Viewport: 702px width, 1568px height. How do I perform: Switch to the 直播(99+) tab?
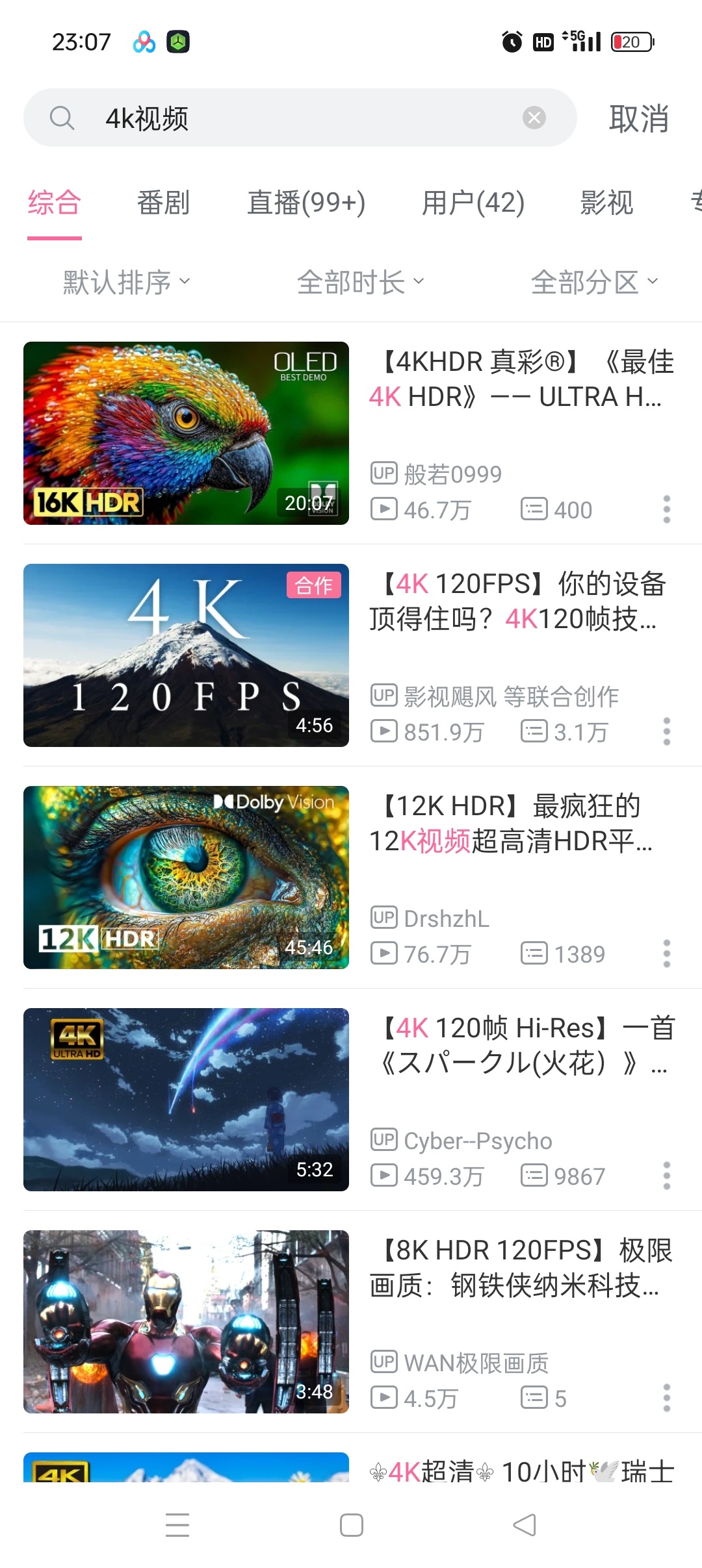pyautogui.click(x=306, y=203)
